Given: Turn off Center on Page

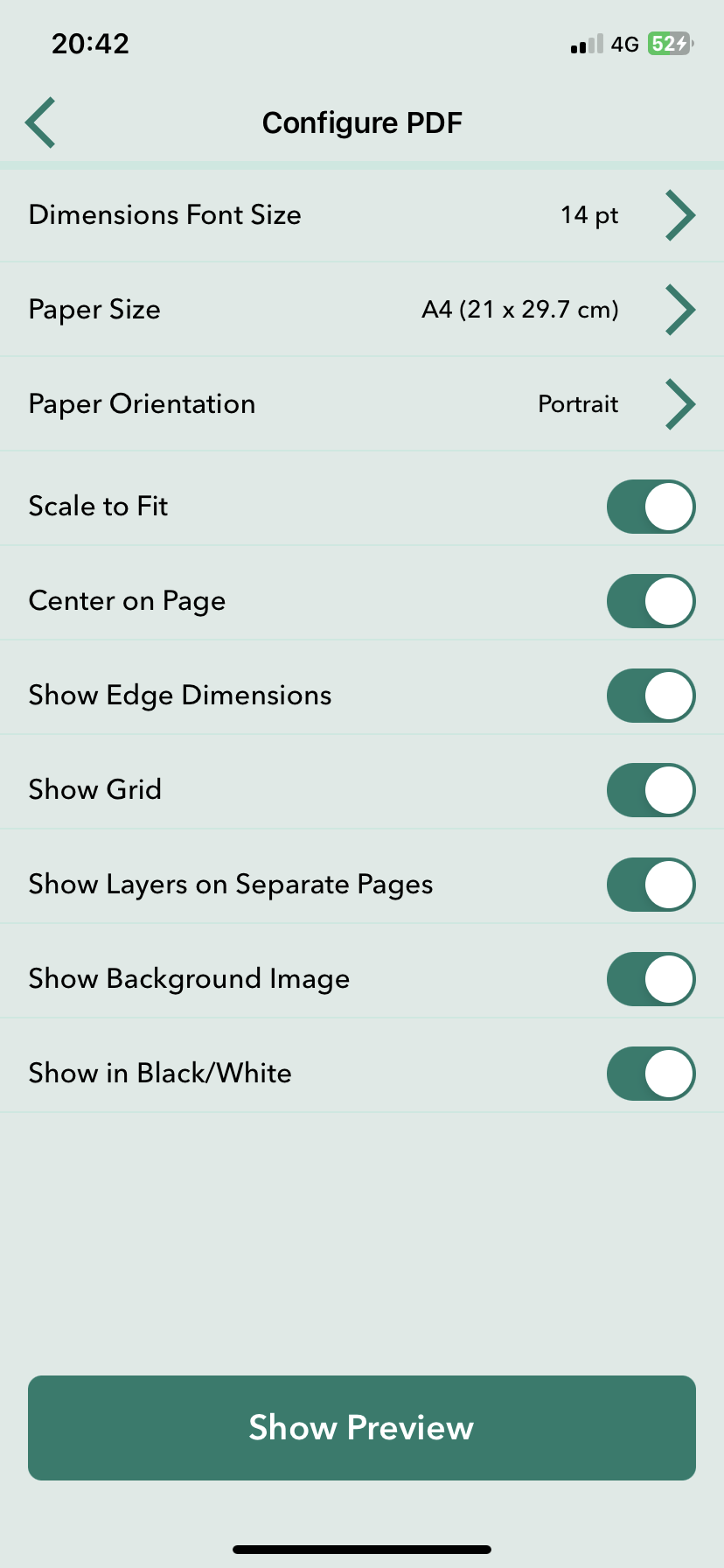Looking at the screenshot, I should (651, 601).
